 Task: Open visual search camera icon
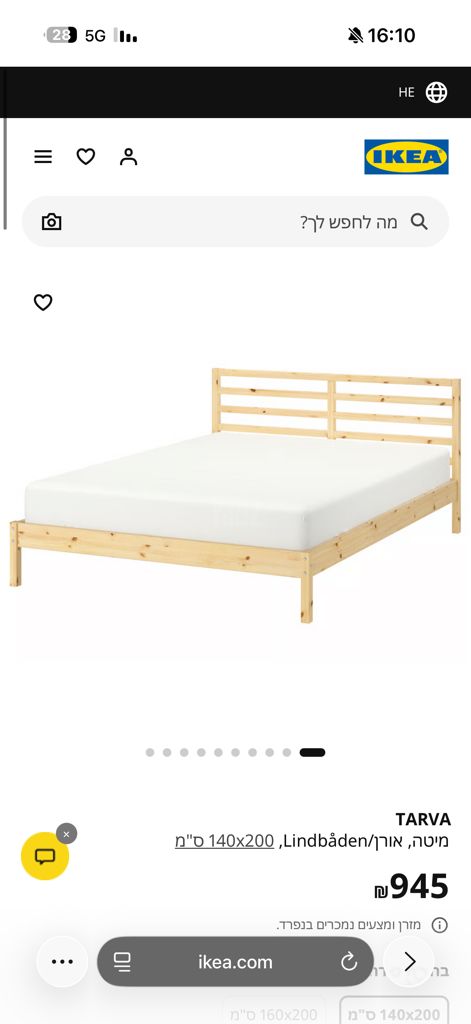click(52, 222)
